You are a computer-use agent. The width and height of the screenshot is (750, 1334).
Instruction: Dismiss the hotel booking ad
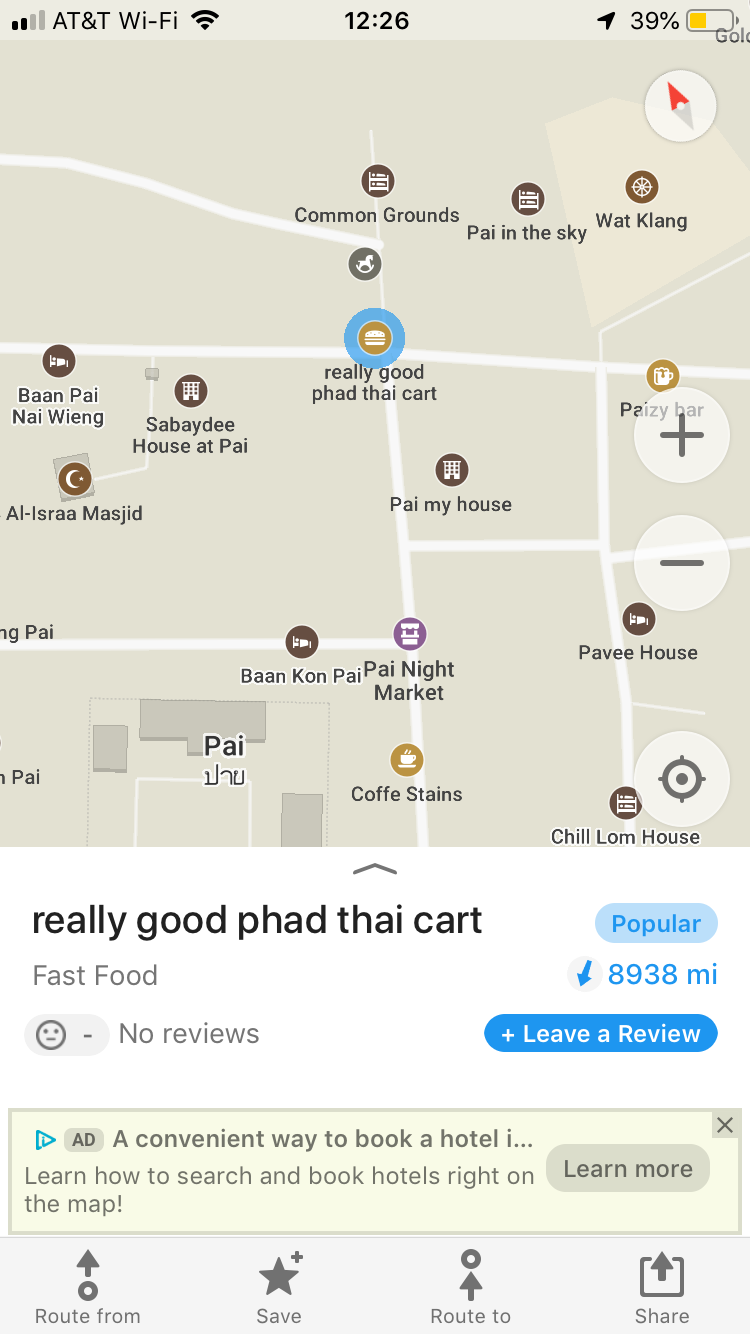point(725,1125)
